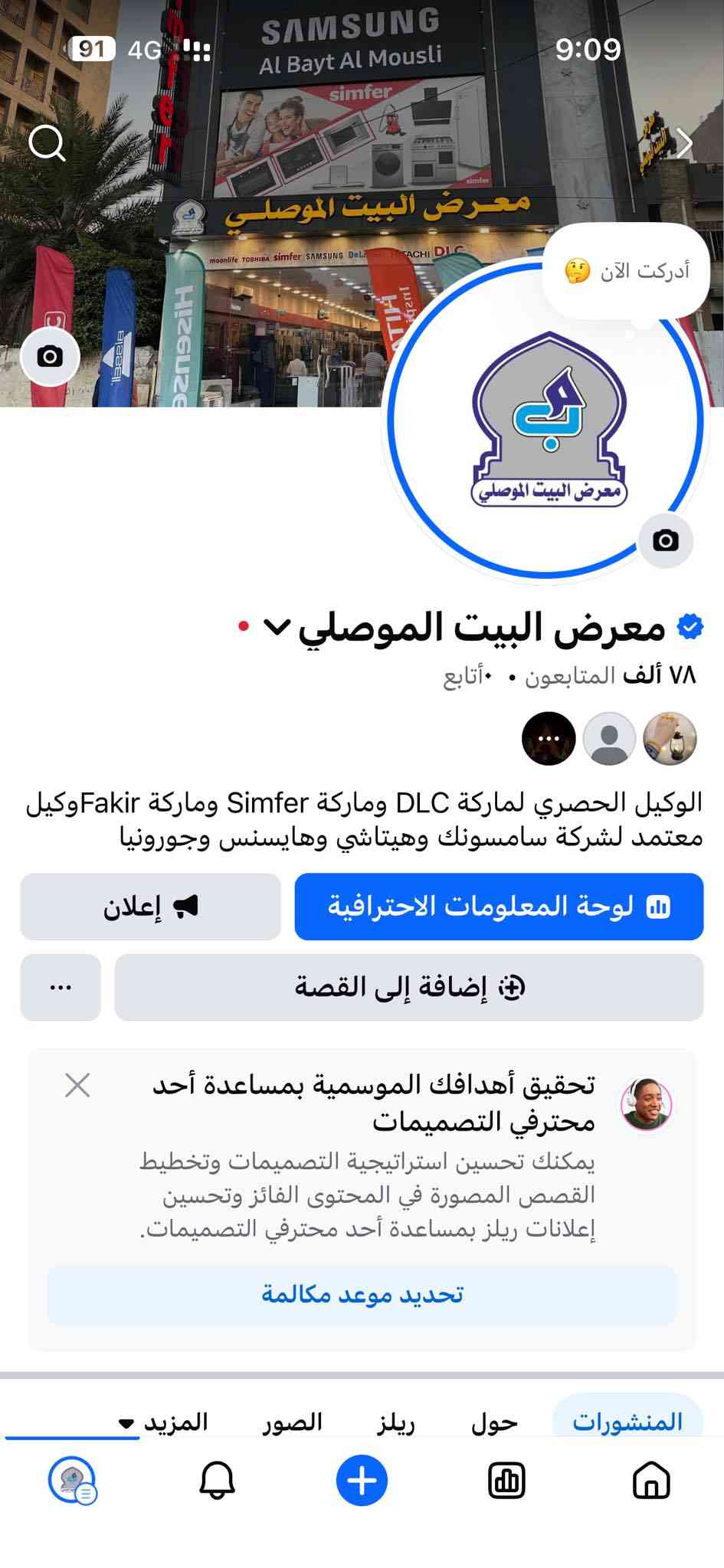724x1568 pixels.
Task: Tap تحديد موعد مكالمة button
Action: (362, 1295)
